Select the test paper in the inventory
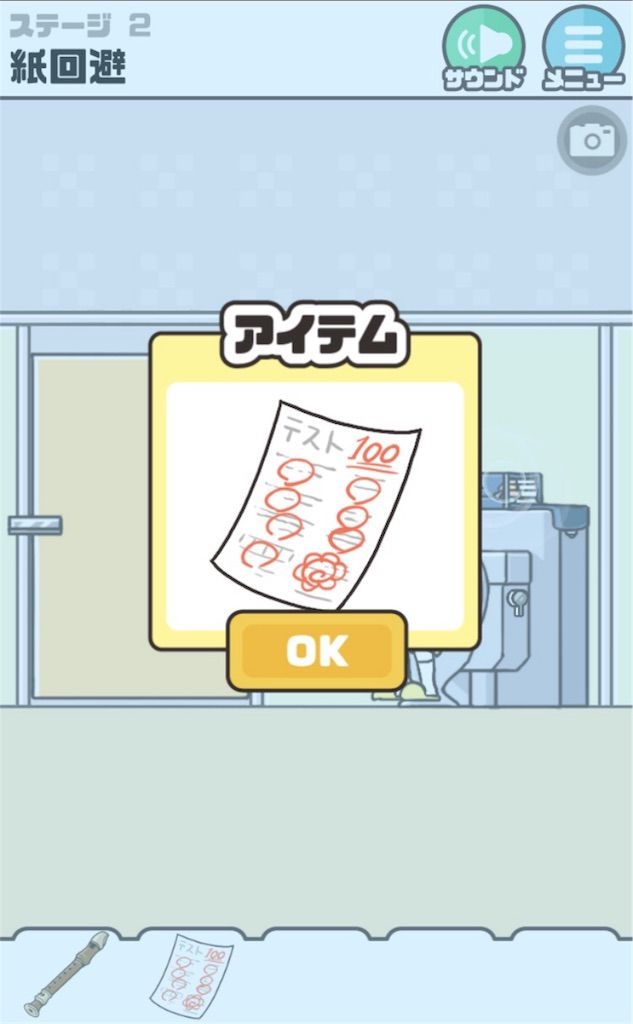The height and width of the screenshot is (1024, 633). coord(192,974)
